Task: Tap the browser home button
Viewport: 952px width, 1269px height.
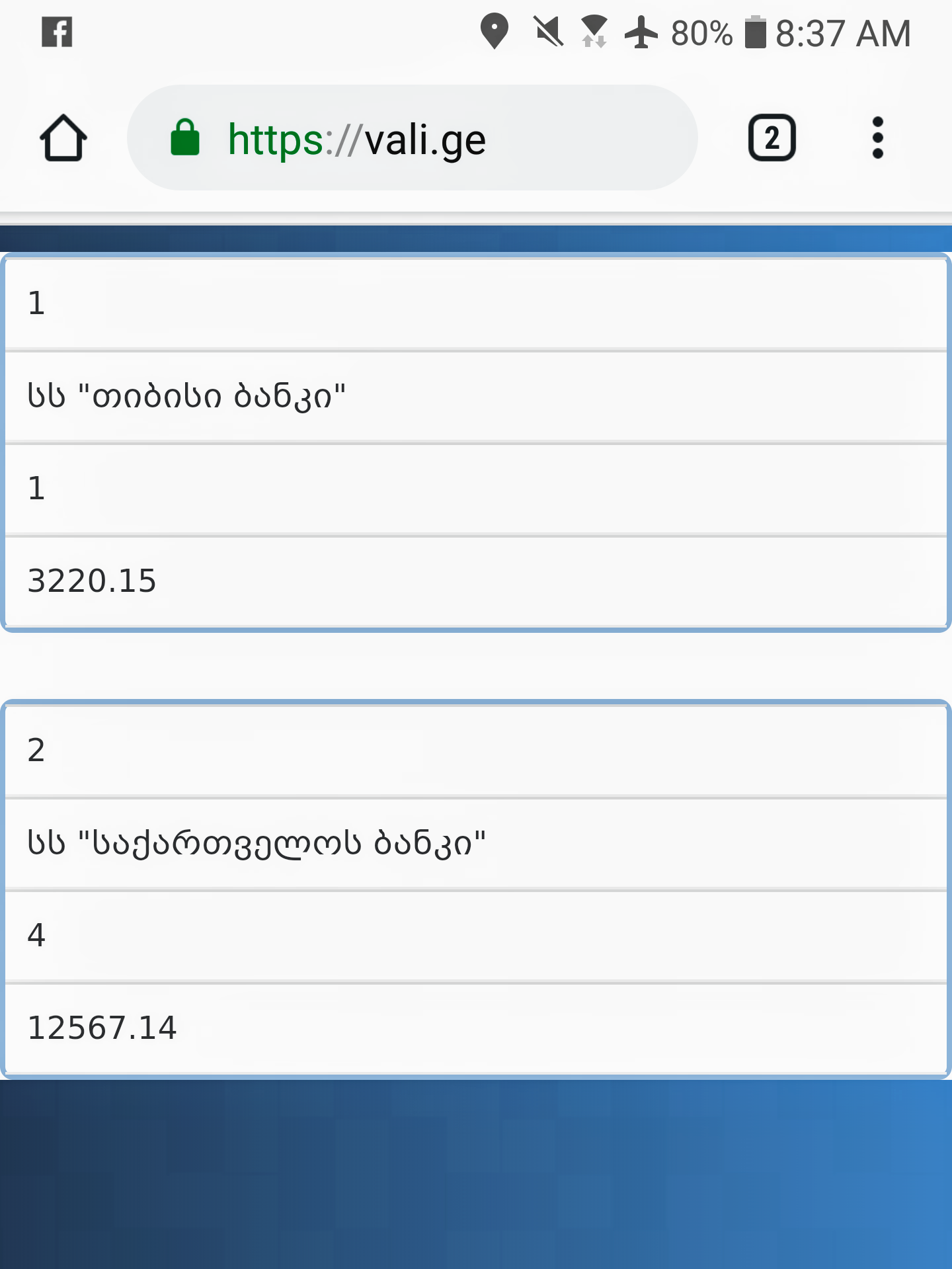Action: pos(63,138)
